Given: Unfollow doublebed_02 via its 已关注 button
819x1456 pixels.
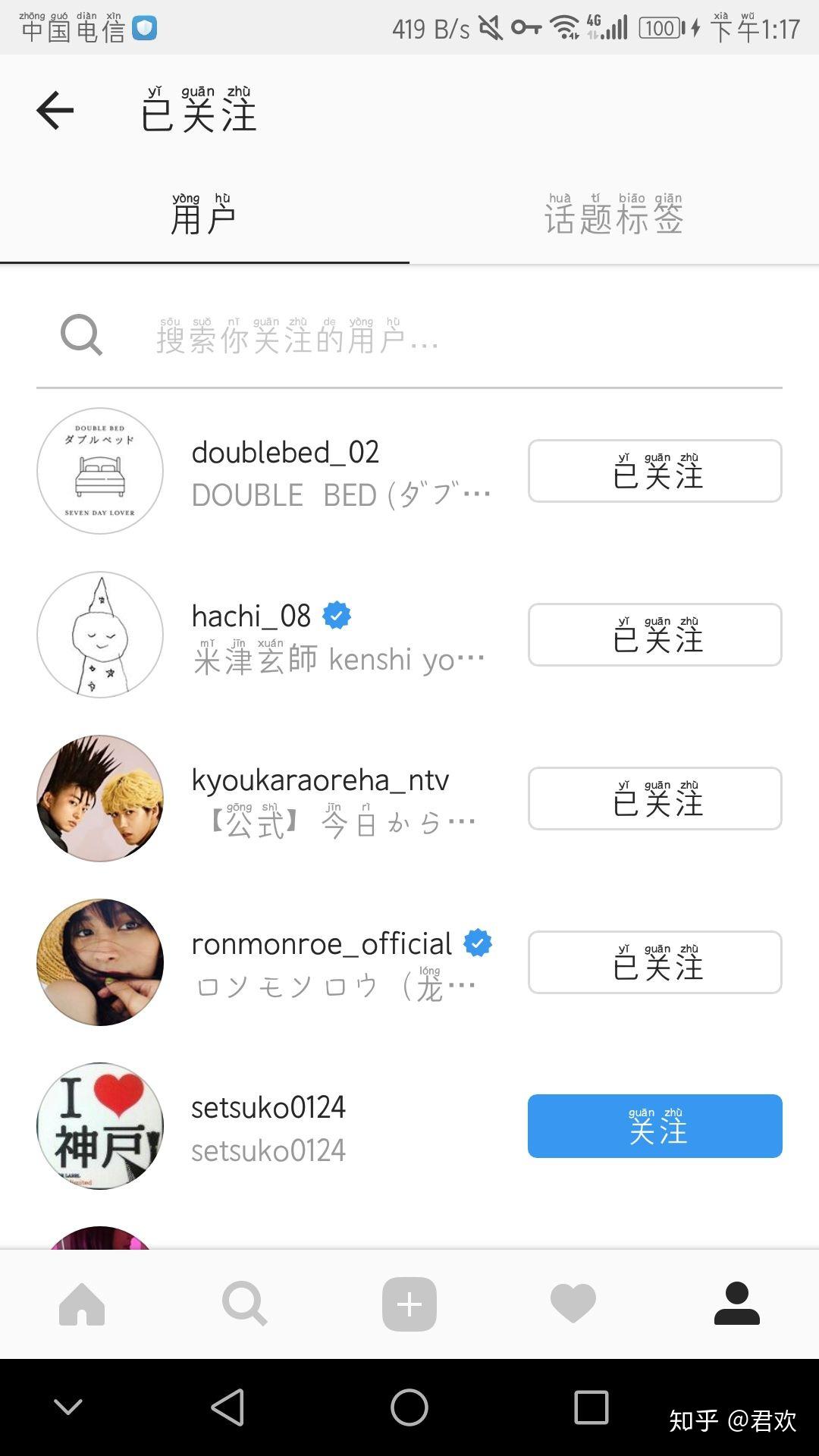Looking at the screenshot, I should 654,471.
